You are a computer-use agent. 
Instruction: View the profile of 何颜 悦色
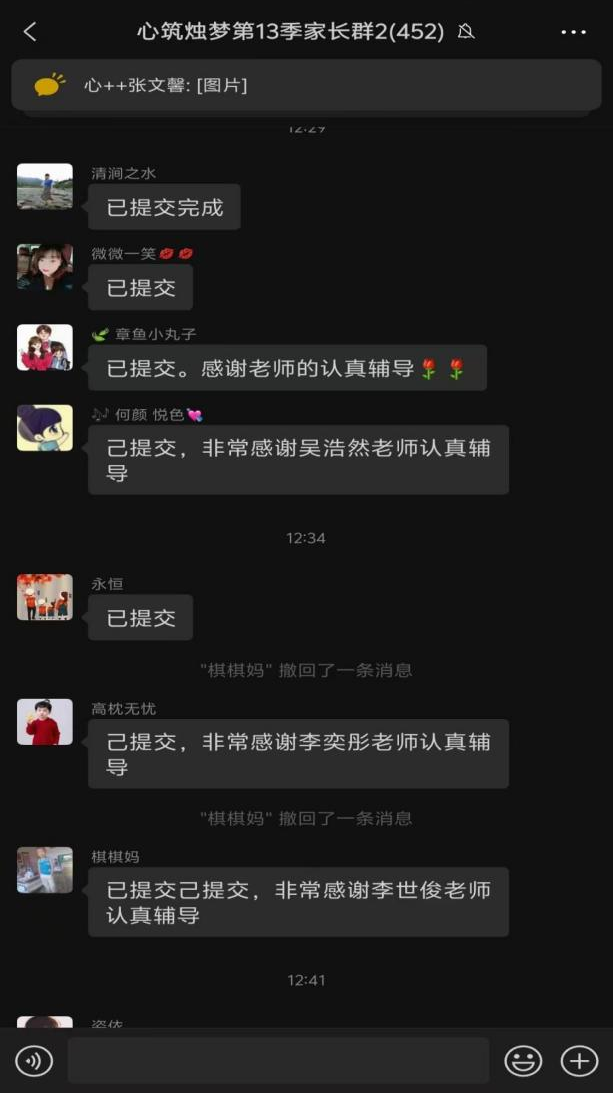pyautogui.click(x=45, y=428)
